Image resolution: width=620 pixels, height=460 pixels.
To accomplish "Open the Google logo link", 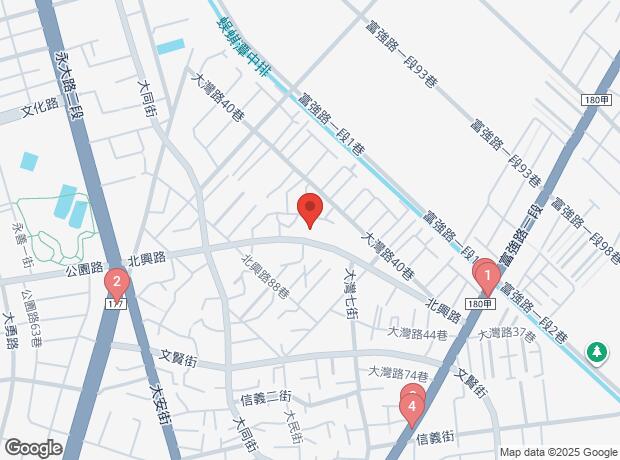I will 32,448.
